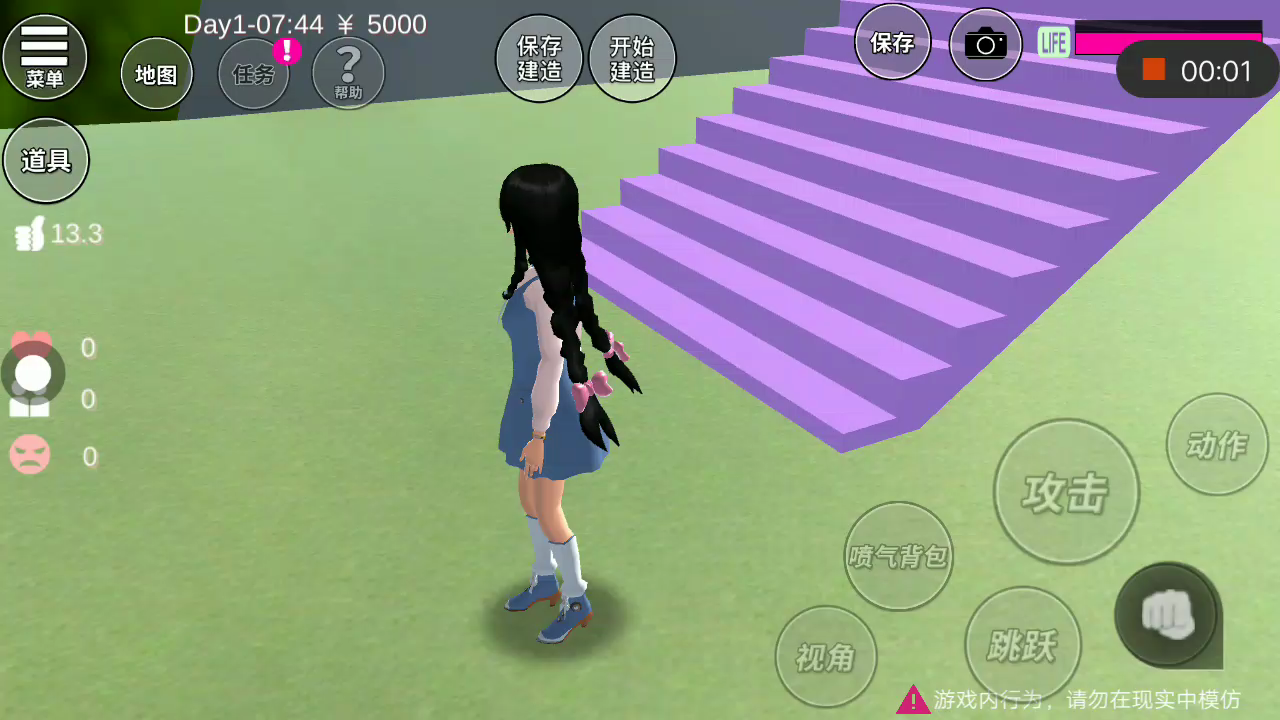Viewport: 1280px width, 720px height.
Task: Change the camera with 视角
Action: click(x=826, y=657)
